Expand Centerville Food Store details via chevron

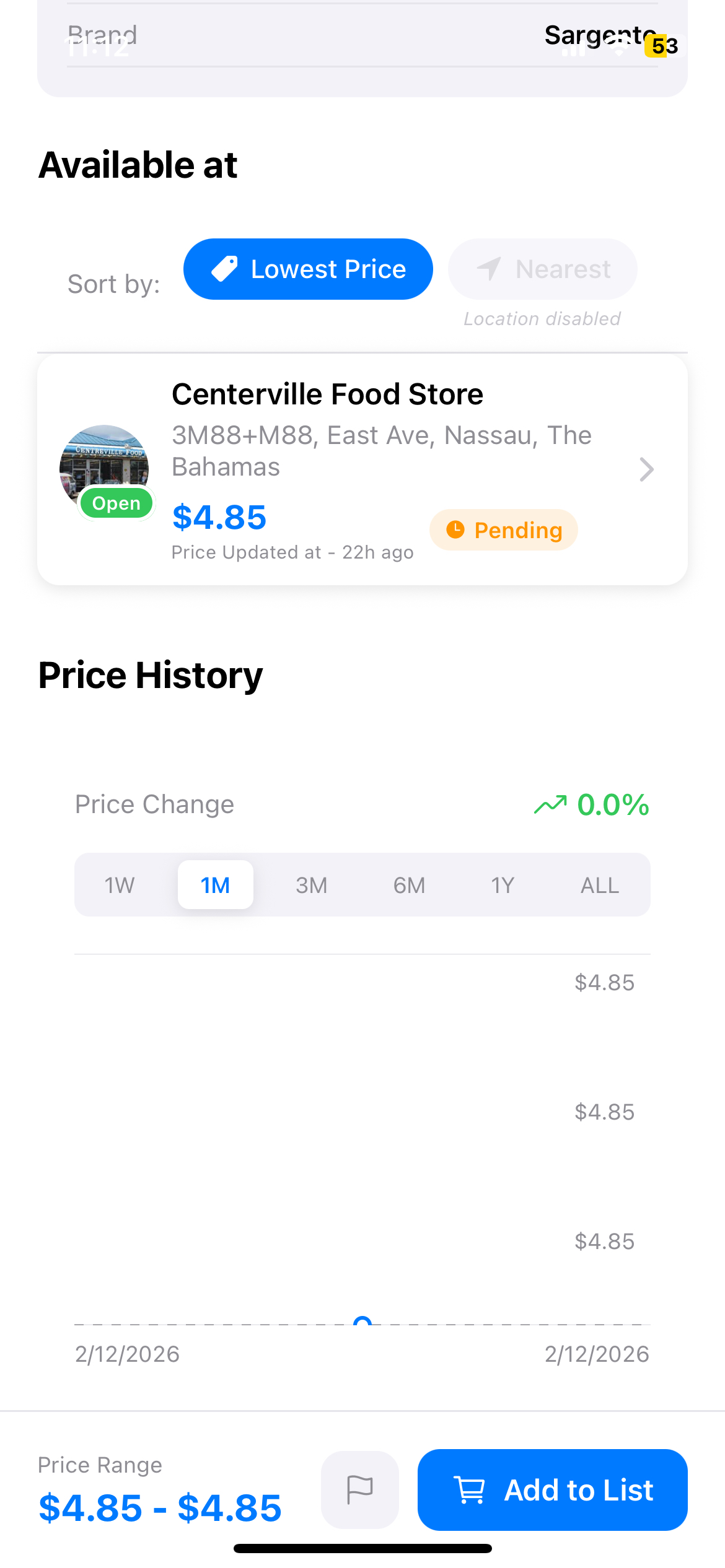coord(647,469)
